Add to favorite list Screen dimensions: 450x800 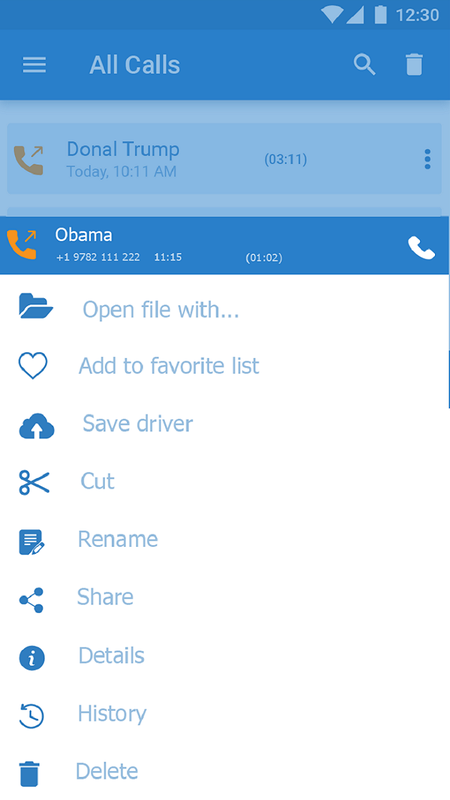point(224,366)
